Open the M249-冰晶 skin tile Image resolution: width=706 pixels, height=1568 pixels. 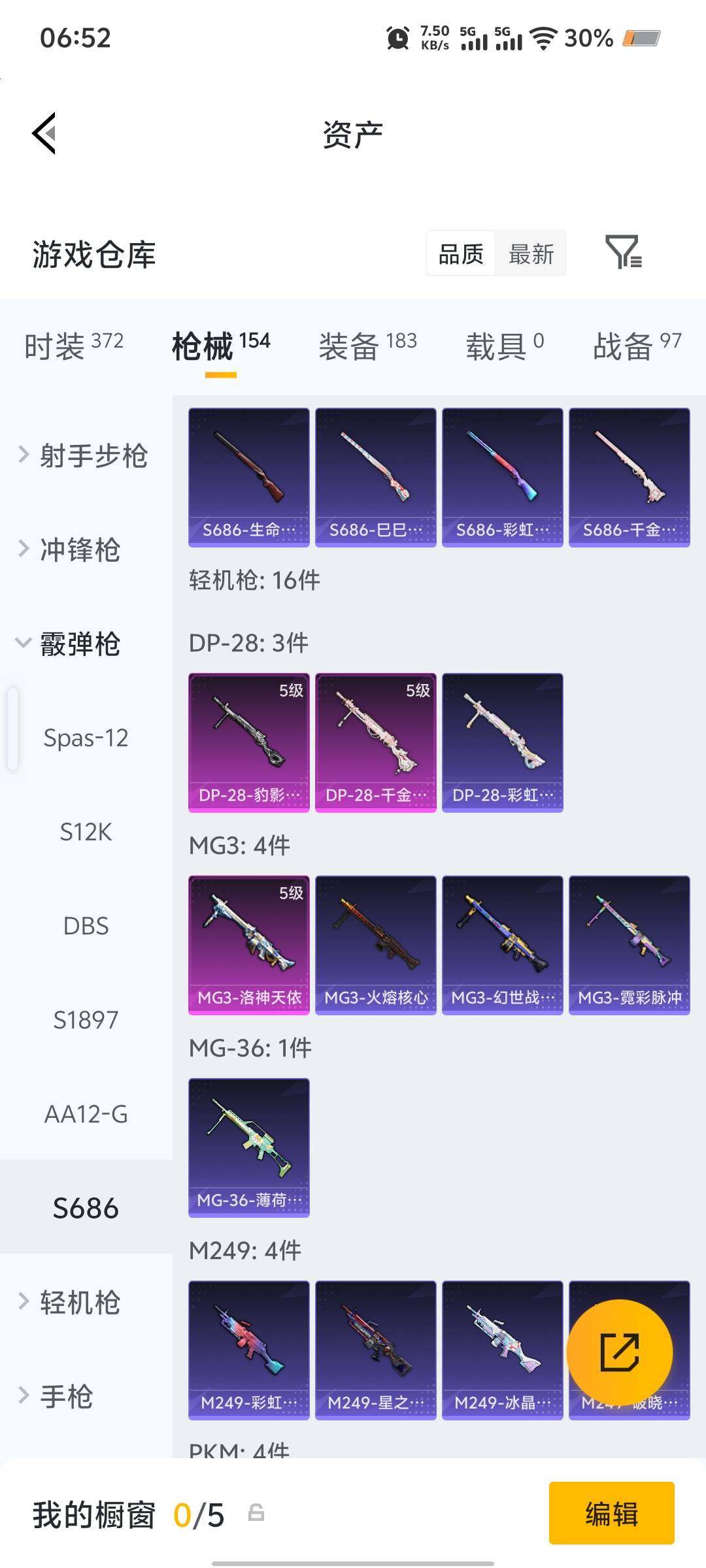coord(503,1350)
